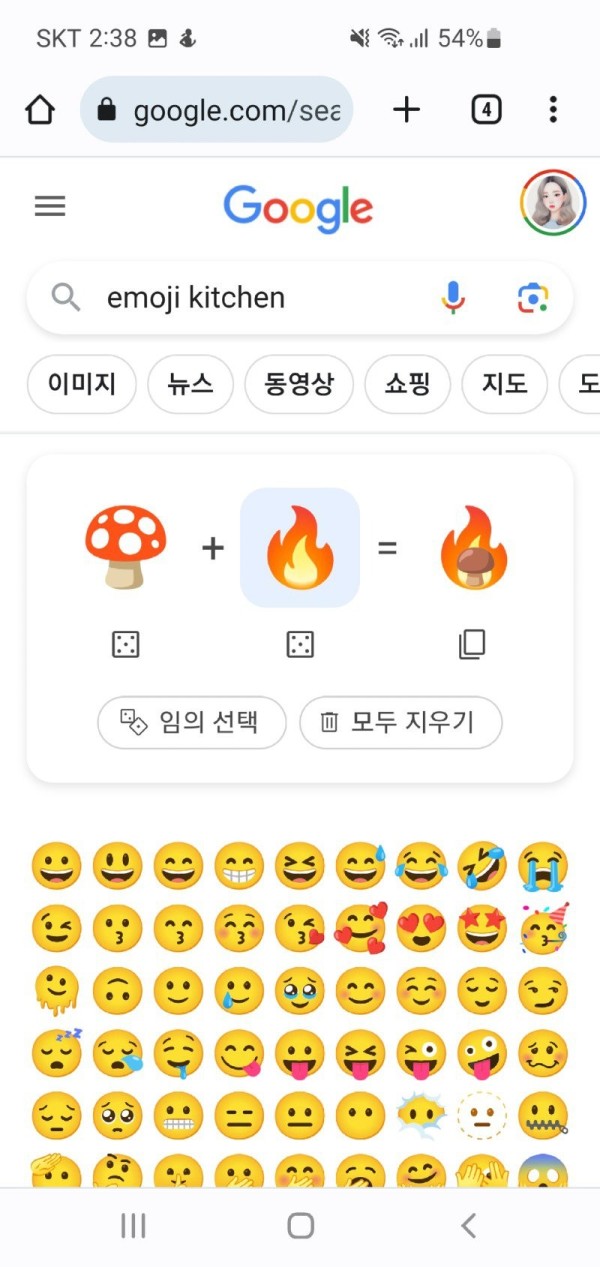Switch to the 지도 results tab
The height and width of the screenshot is (1267, 600).
click(505, 384)
